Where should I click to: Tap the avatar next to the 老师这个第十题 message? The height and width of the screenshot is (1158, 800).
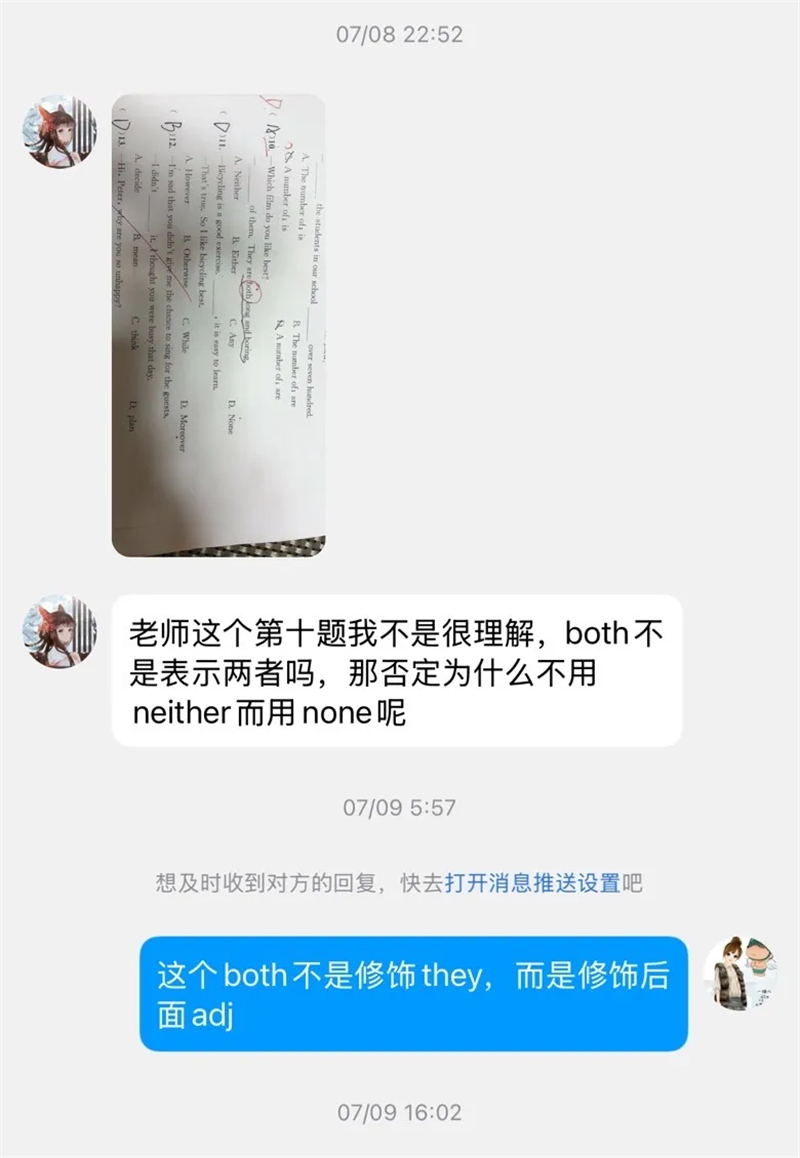60,632
